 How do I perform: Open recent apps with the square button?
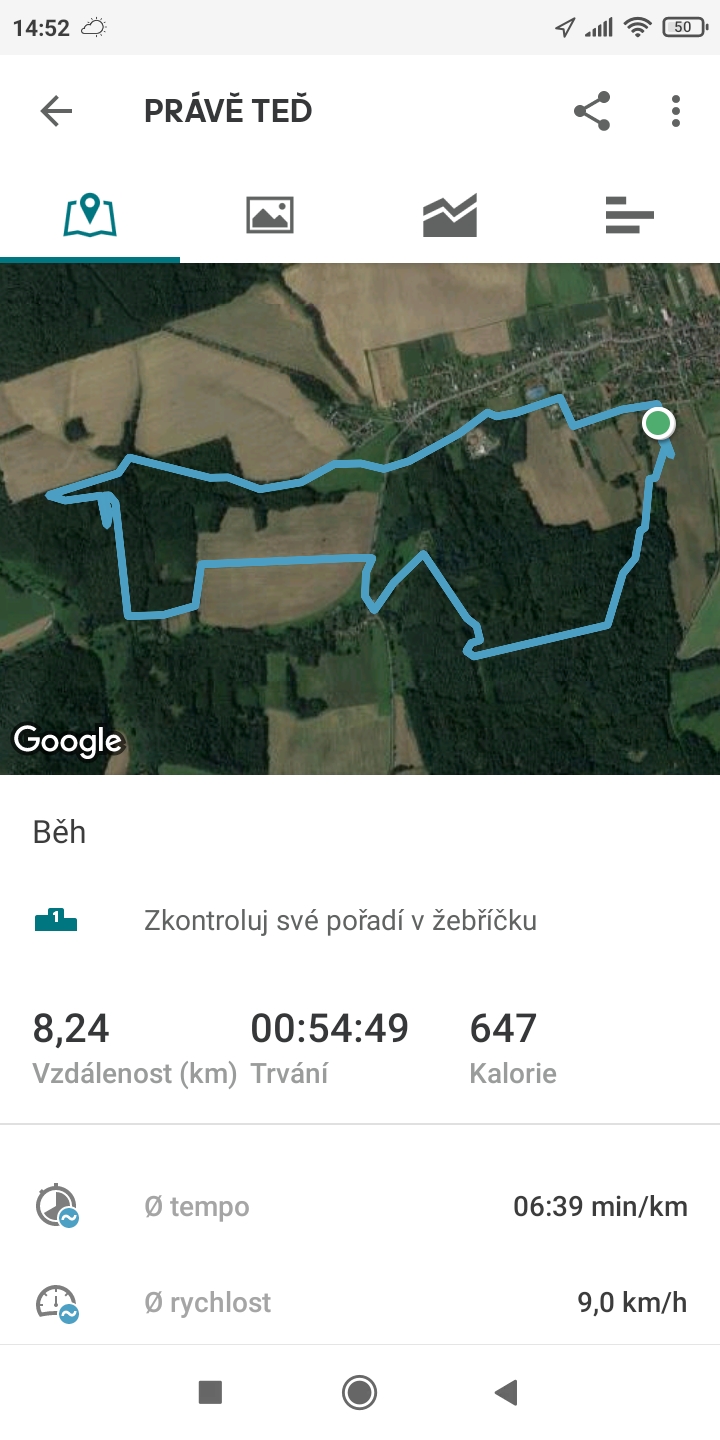click(210, 1392)
